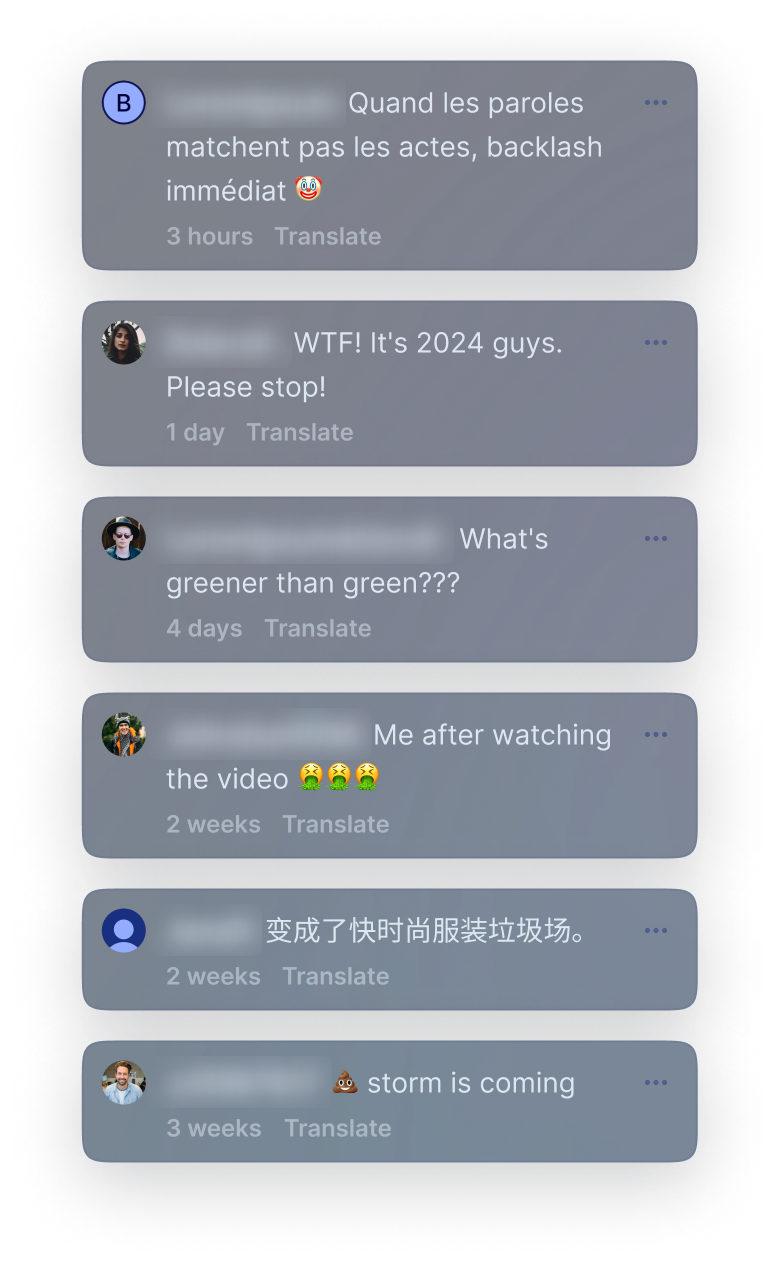This screenshot has height=1263, width=777.
Task: Open the overflow menu on the Chinese comment
Action: pyautogui.click(x=656, y=931)
